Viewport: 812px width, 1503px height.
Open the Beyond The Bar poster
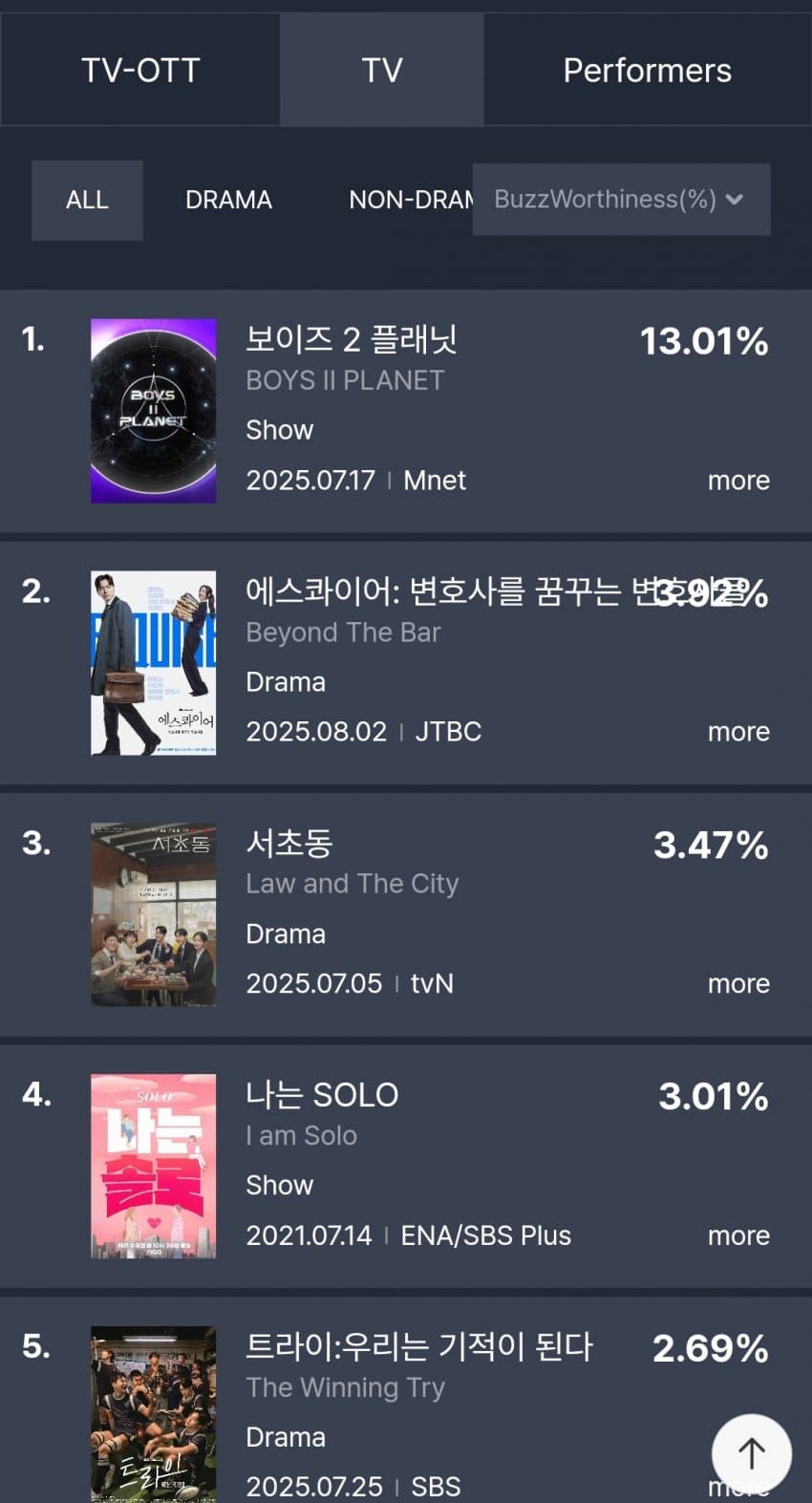coord(153,663)
